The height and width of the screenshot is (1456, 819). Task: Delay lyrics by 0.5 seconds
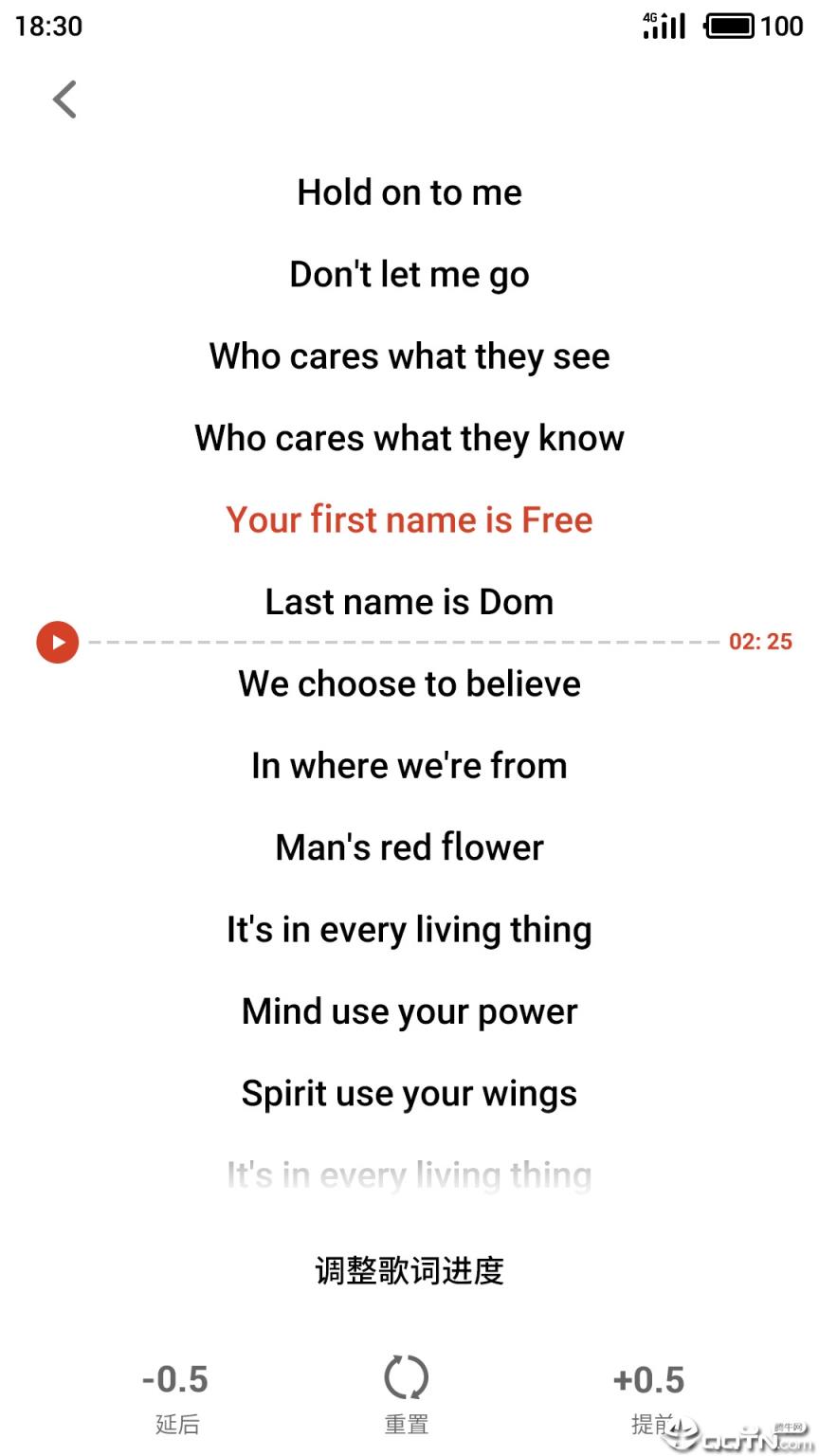pos(175,1394)
